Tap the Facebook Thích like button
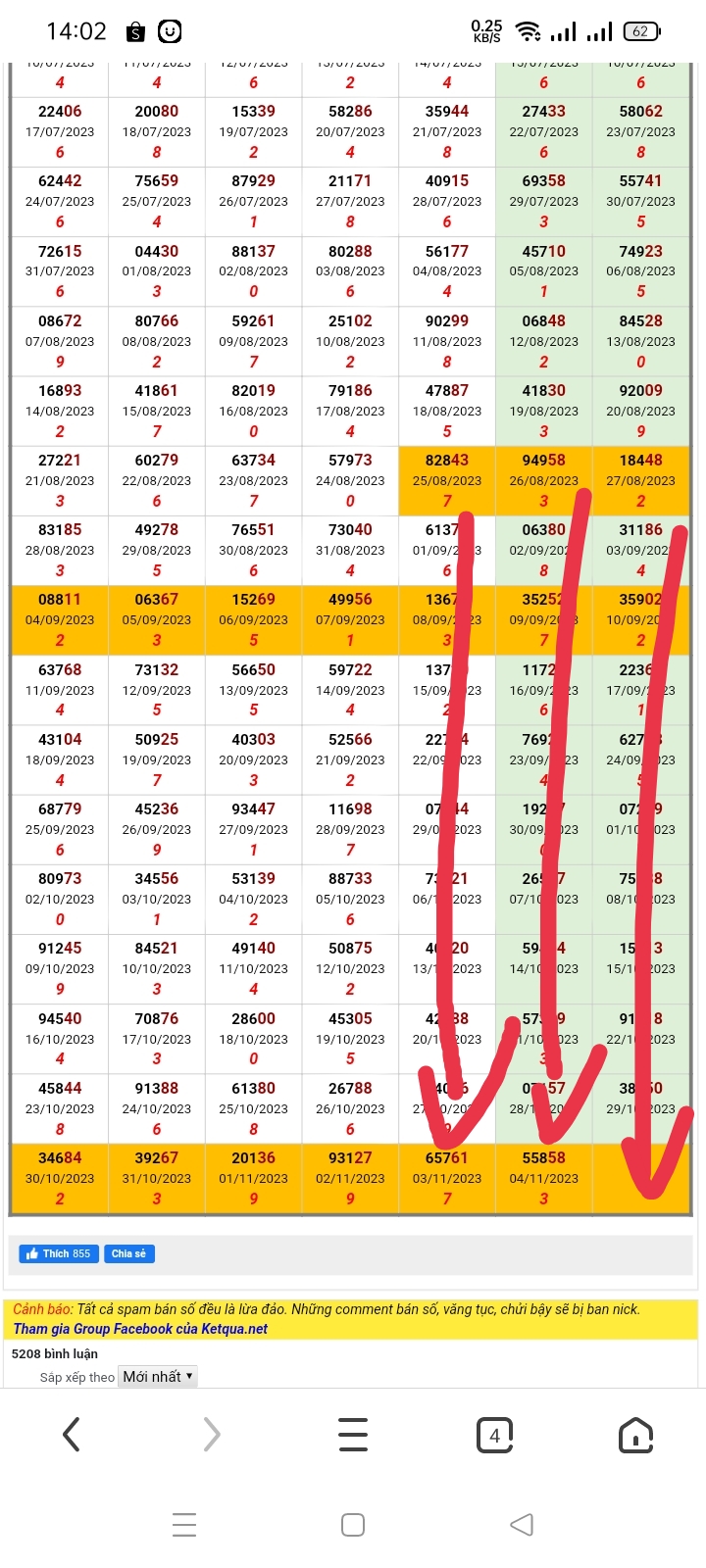 coord(59,1253)
